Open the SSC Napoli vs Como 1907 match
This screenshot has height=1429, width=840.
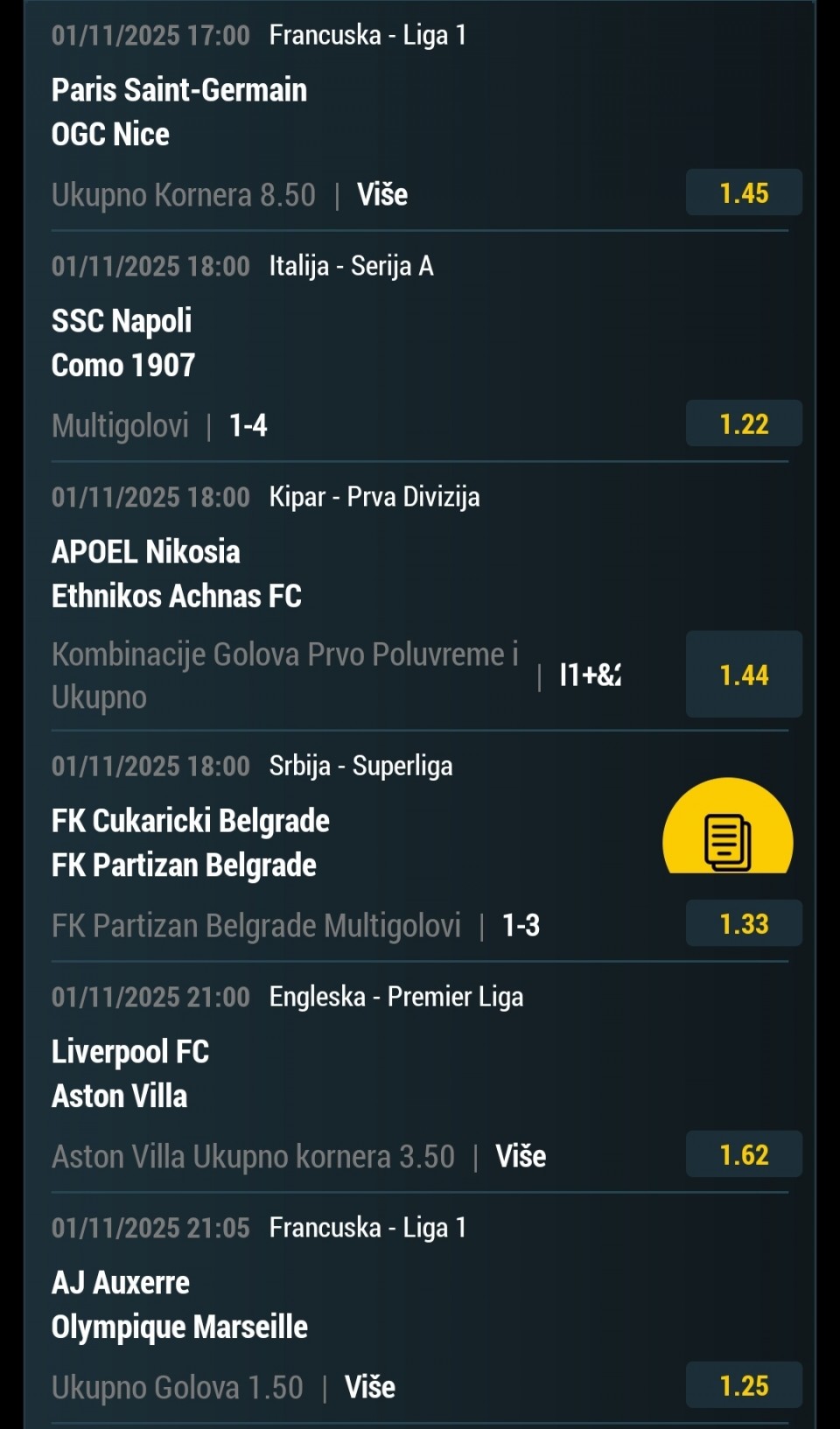coord(123,343)
